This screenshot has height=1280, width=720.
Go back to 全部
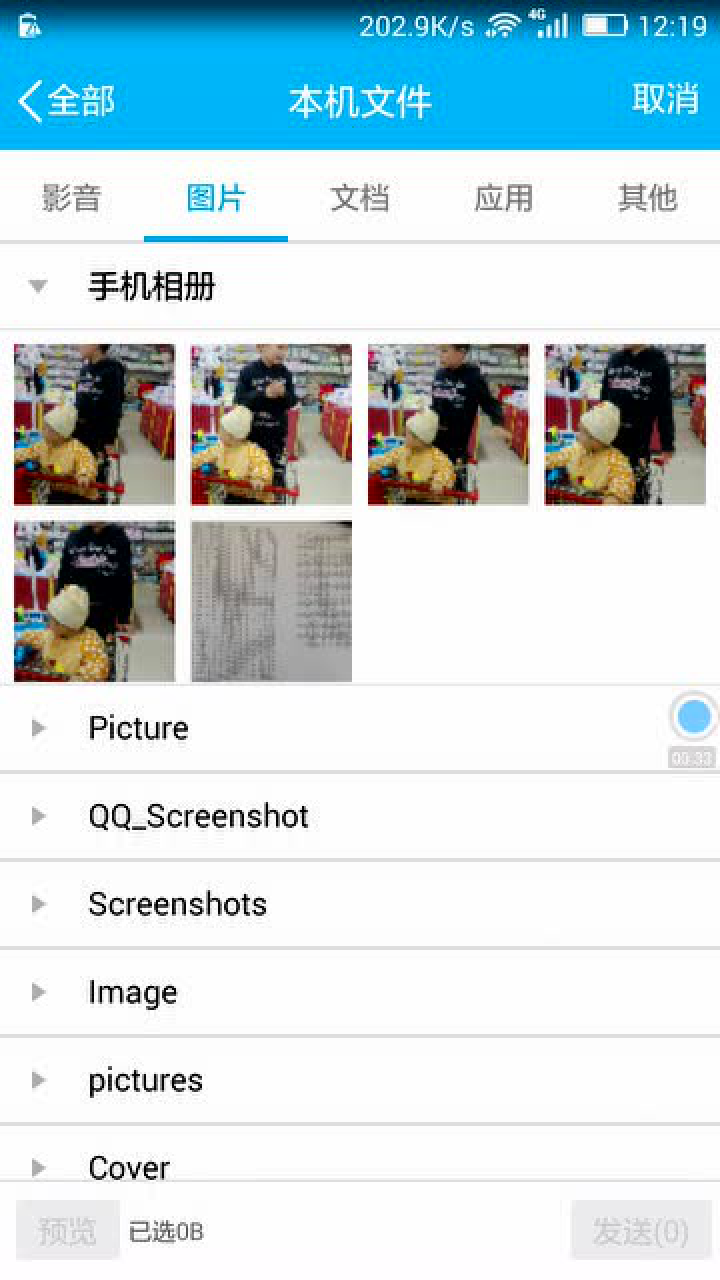66,101
